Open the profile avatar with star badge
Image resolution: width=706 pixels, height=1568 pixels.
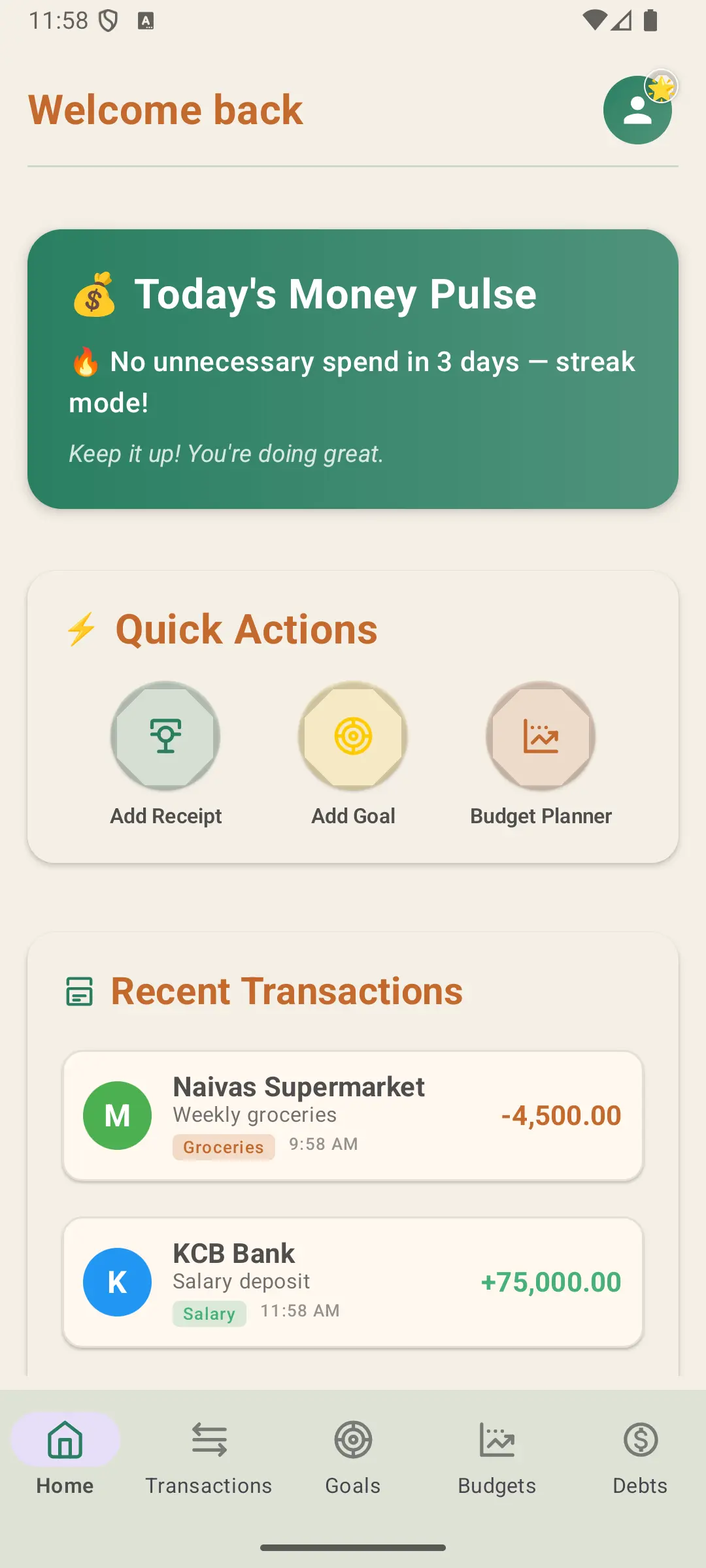[637, 110]
